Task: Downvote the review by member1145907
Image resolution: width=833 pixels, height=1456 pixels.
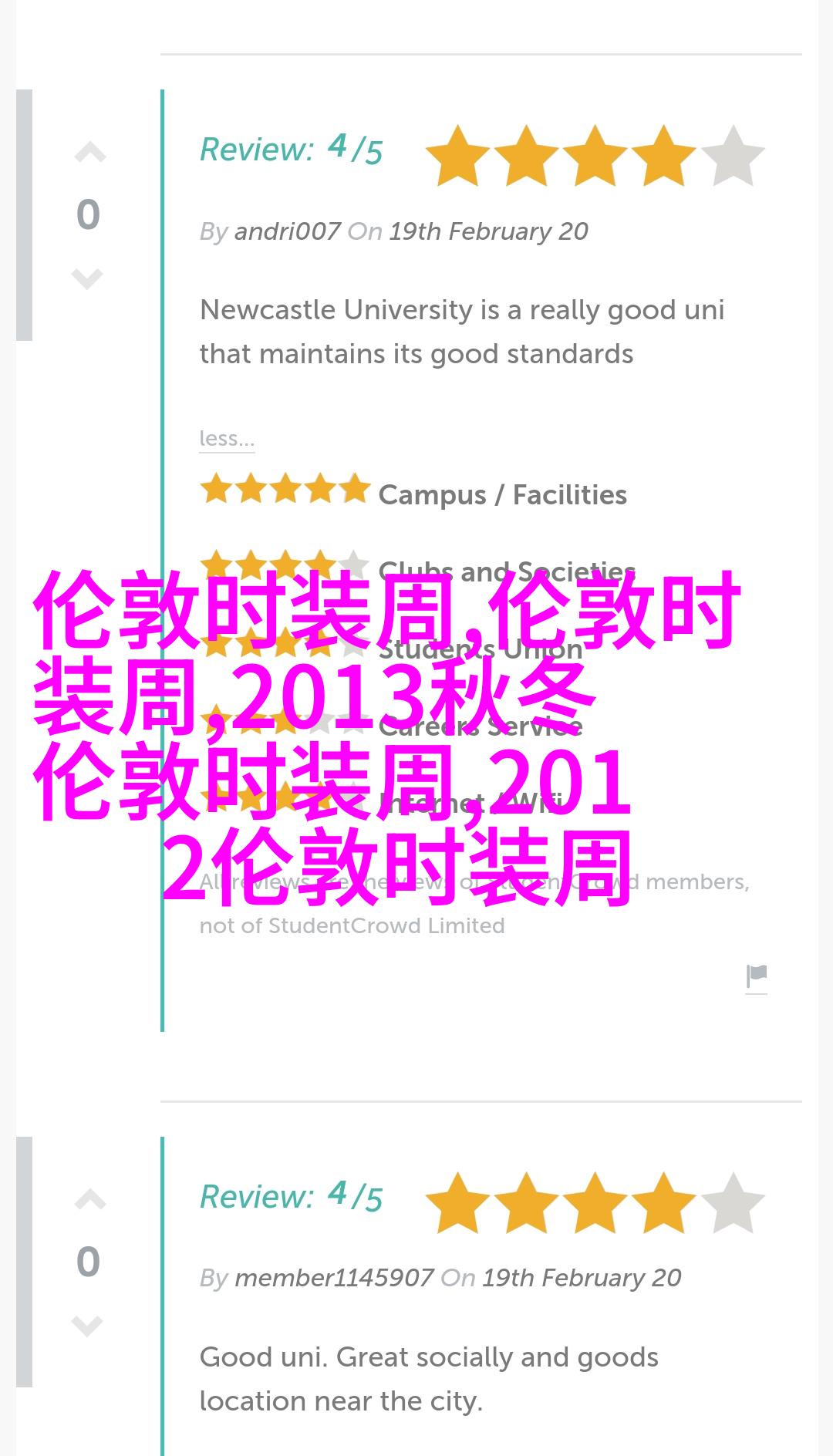Action: [x=88, y=1326]
